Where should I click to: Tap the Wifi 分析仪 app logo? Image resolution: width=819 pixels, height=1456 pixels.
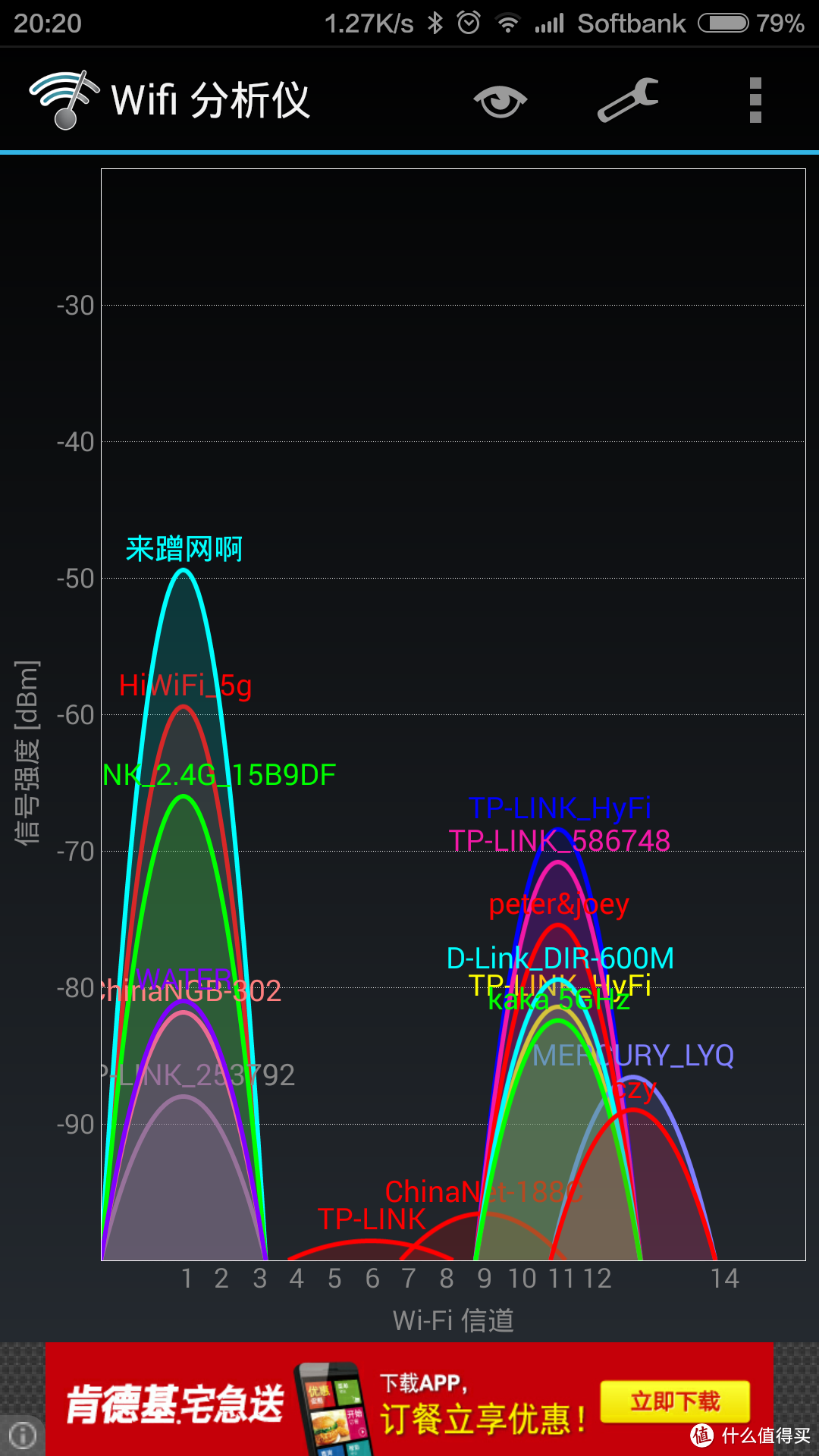pyautogui.click(x=64, y=99)
